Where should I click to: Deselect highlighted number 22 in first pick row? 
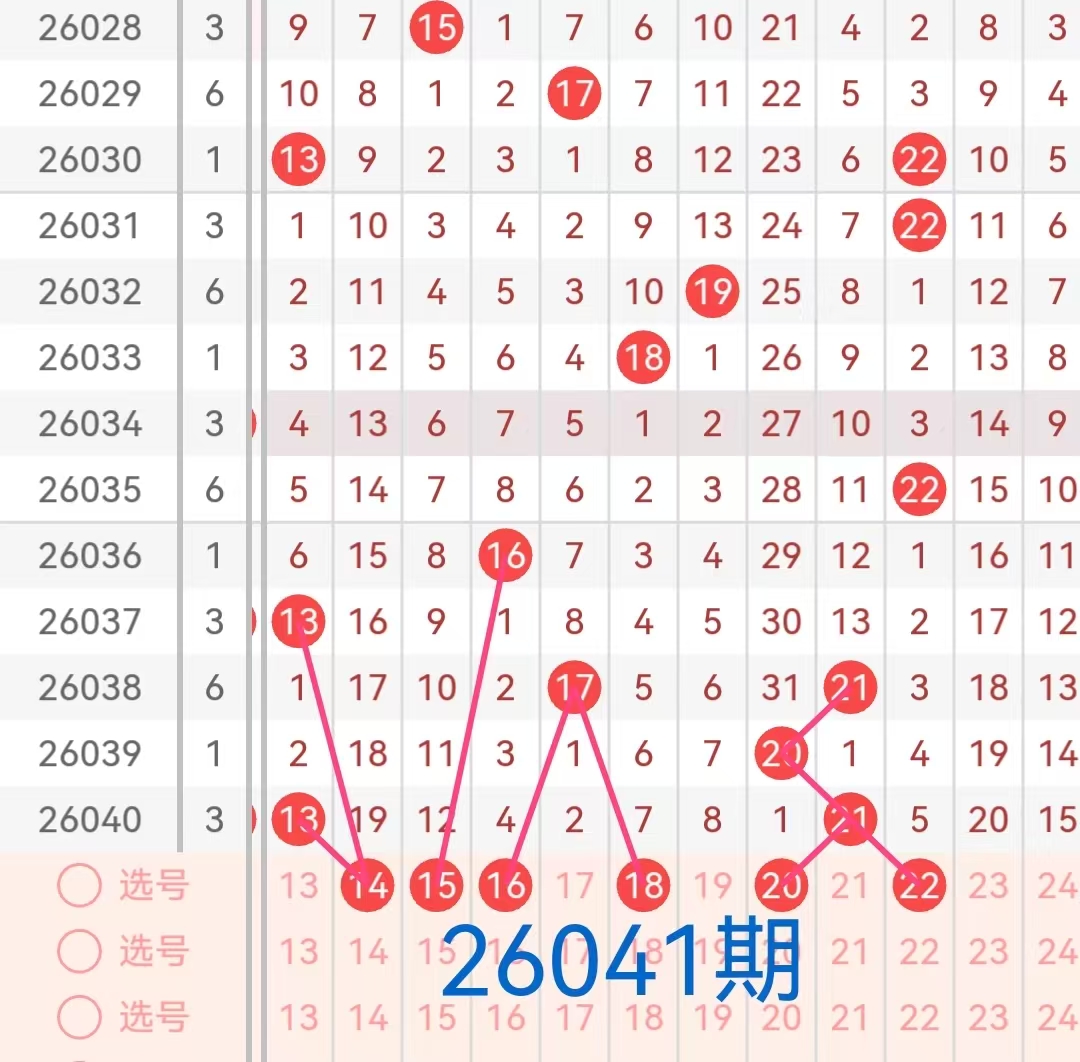(919, 885)
